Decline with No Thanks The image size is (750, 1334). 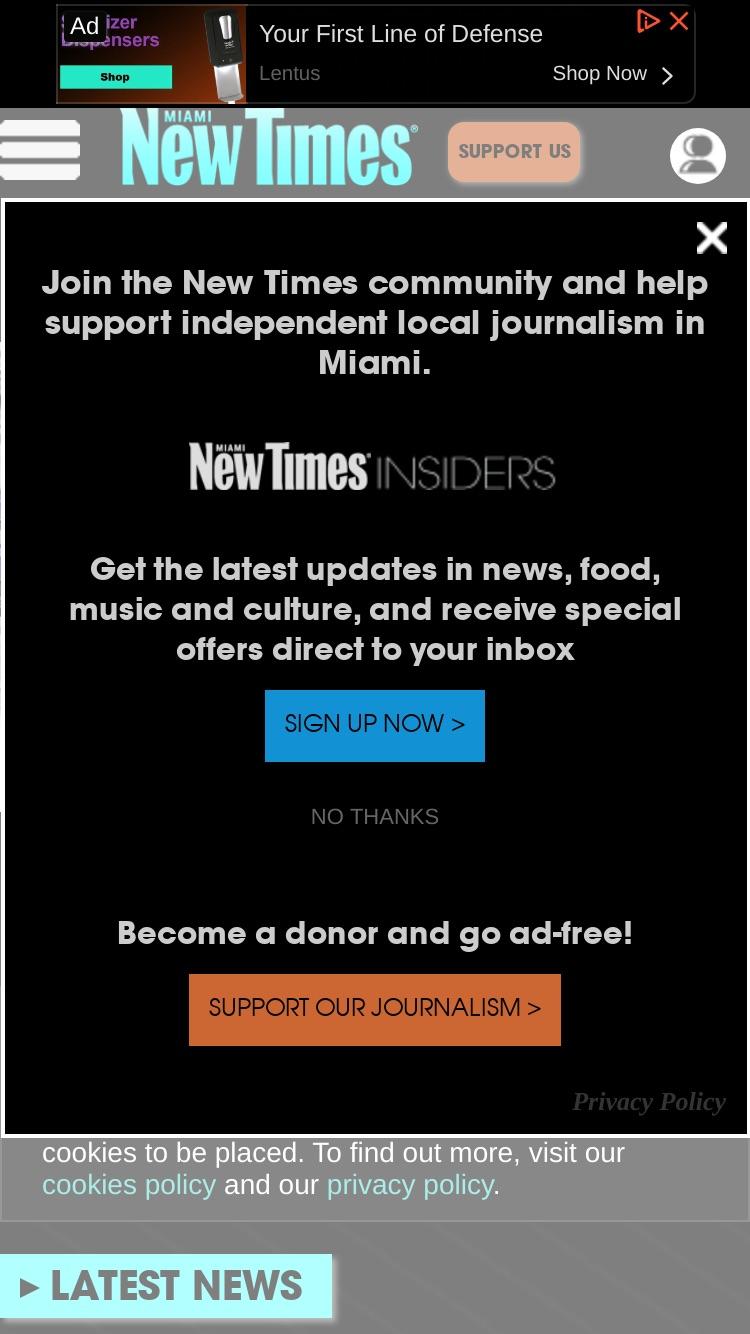375,816
